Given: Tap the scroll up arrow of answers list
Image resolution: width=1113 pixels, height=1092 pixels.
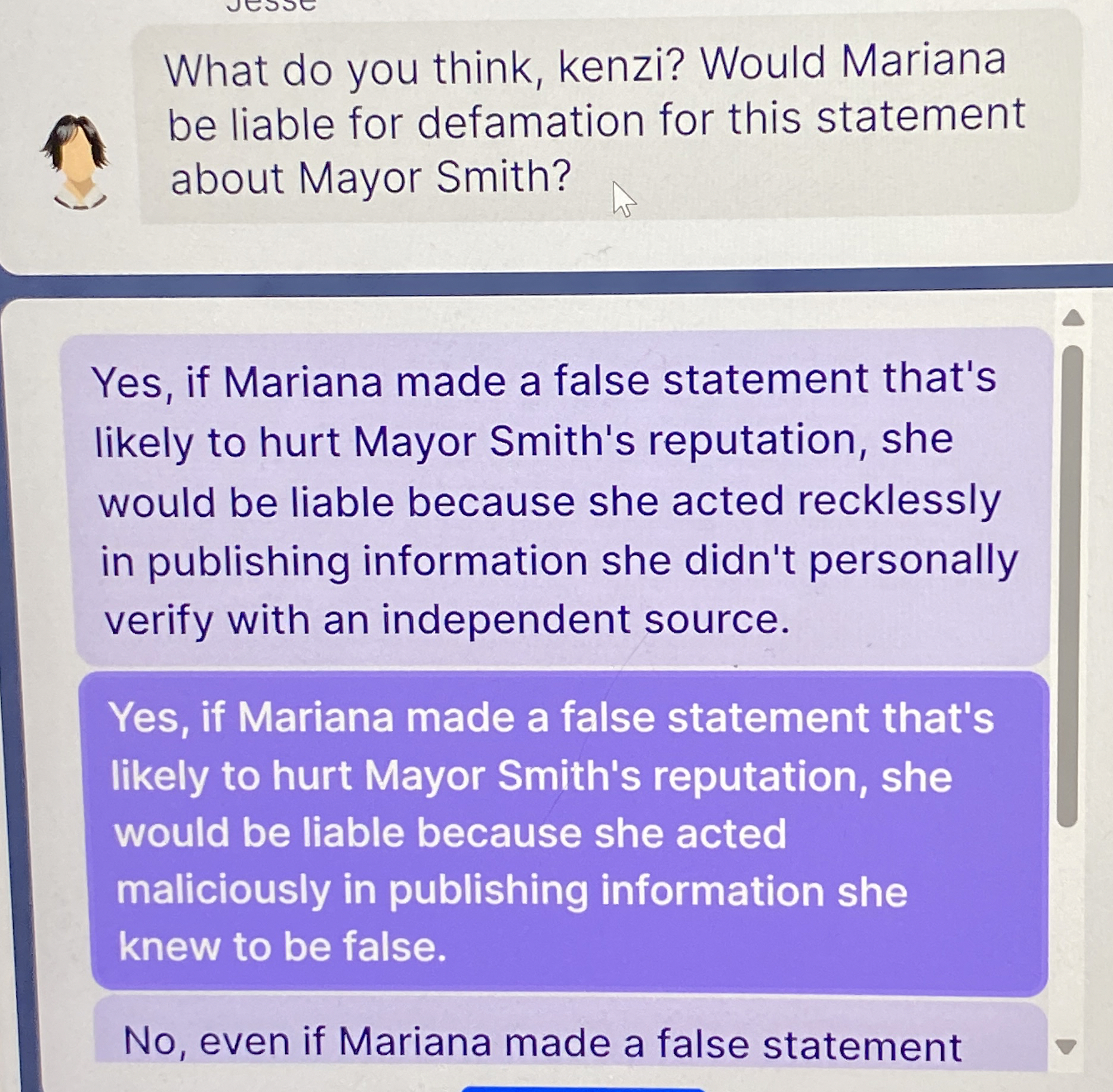Looking at the screenshot, I should [x=1073, y=318].
